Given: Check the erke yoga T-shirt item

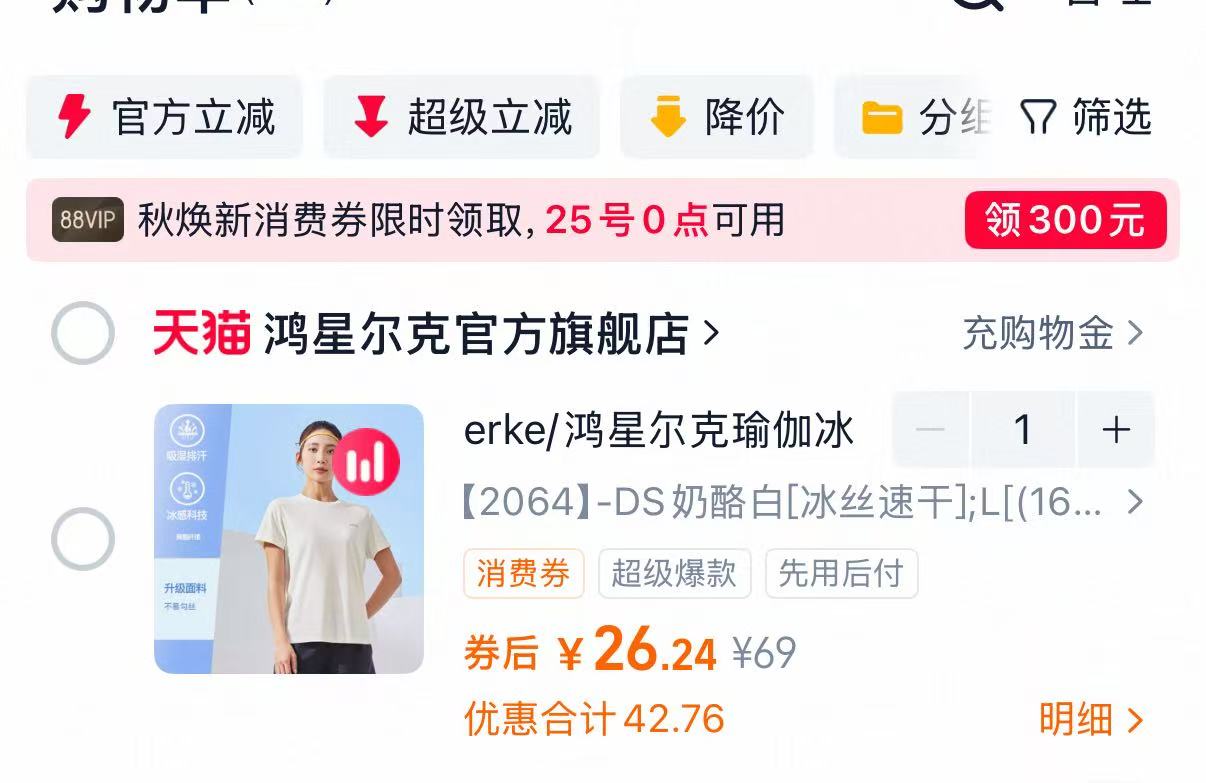Looking at the screenshot, I should click(x=83, y=539).
